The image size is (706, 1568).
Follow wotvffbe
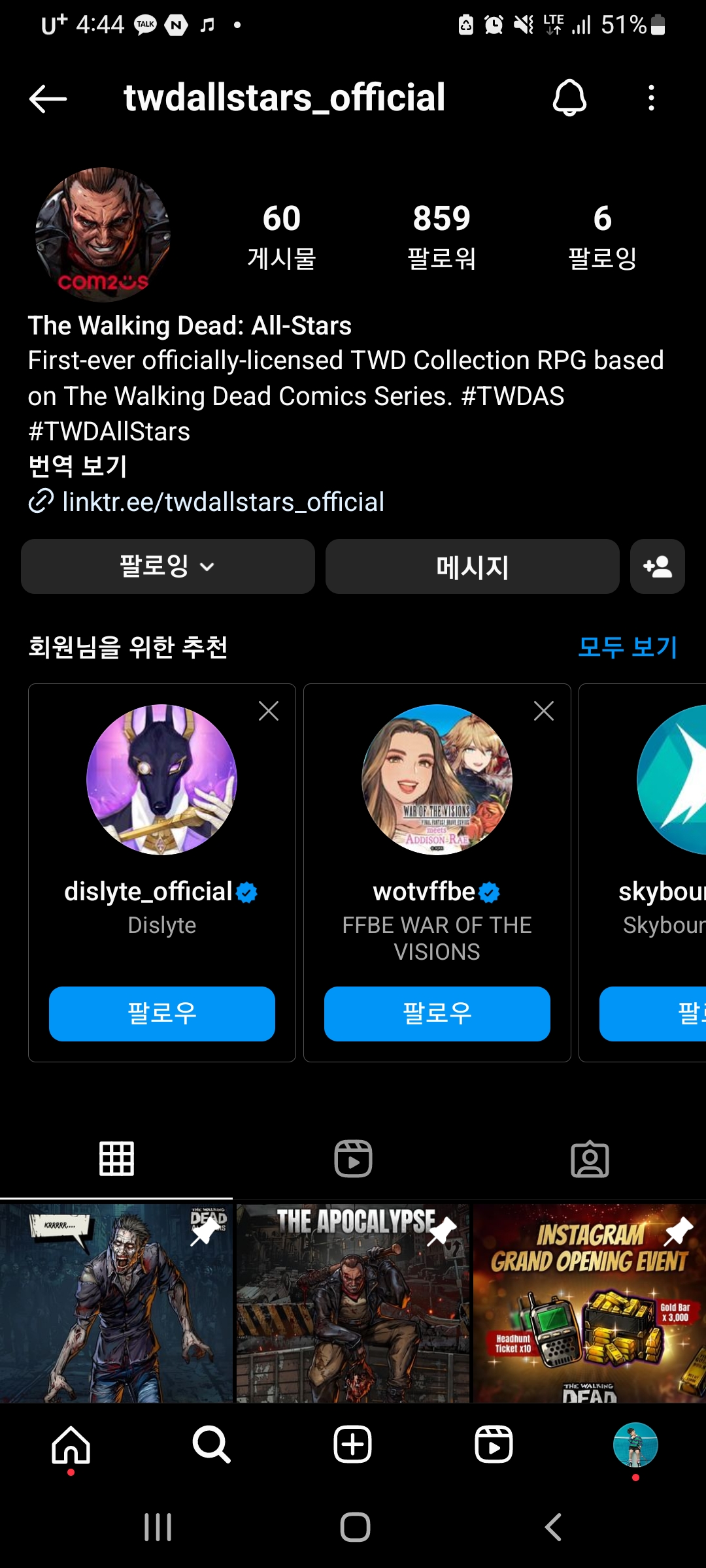click(437, 1013)
